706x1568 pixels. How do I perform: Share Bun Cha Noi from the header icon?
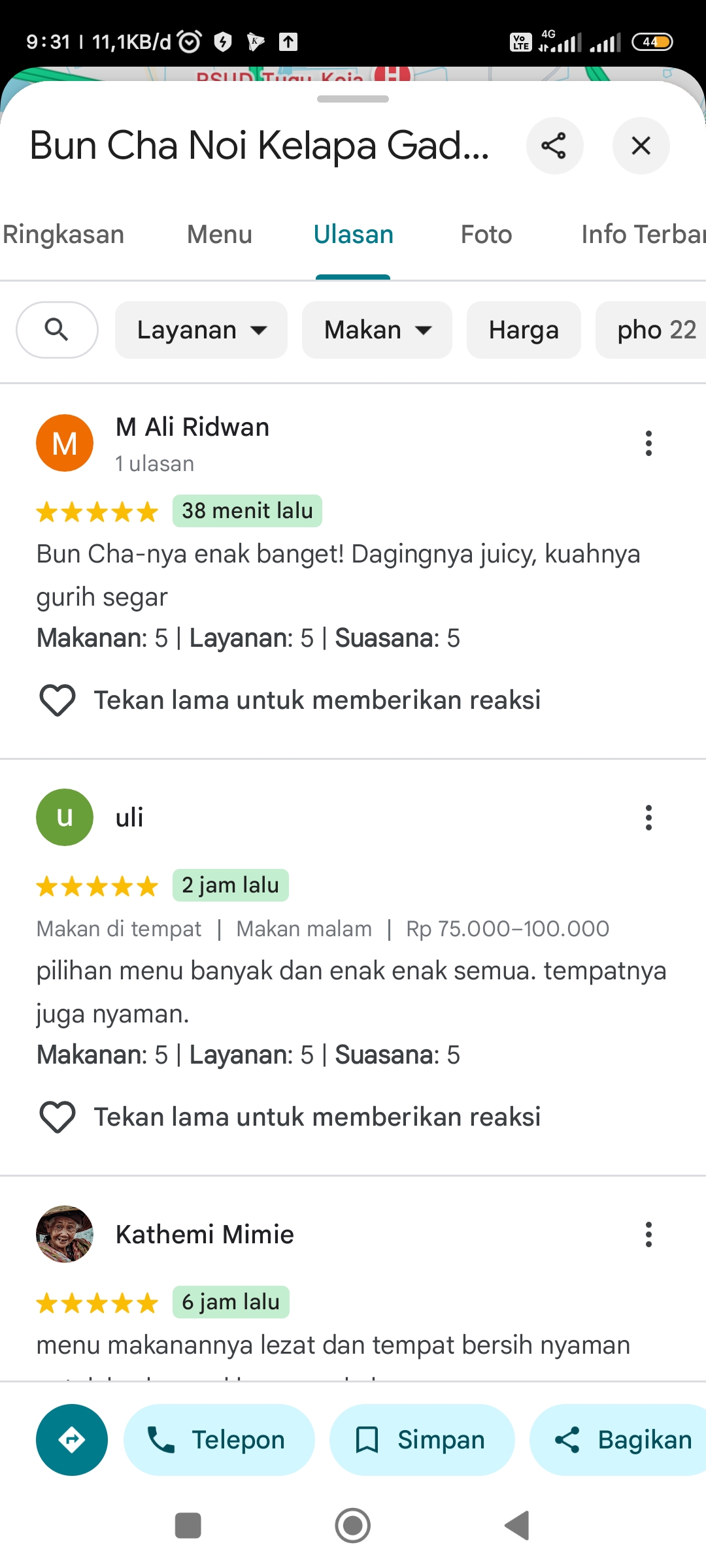554,146
